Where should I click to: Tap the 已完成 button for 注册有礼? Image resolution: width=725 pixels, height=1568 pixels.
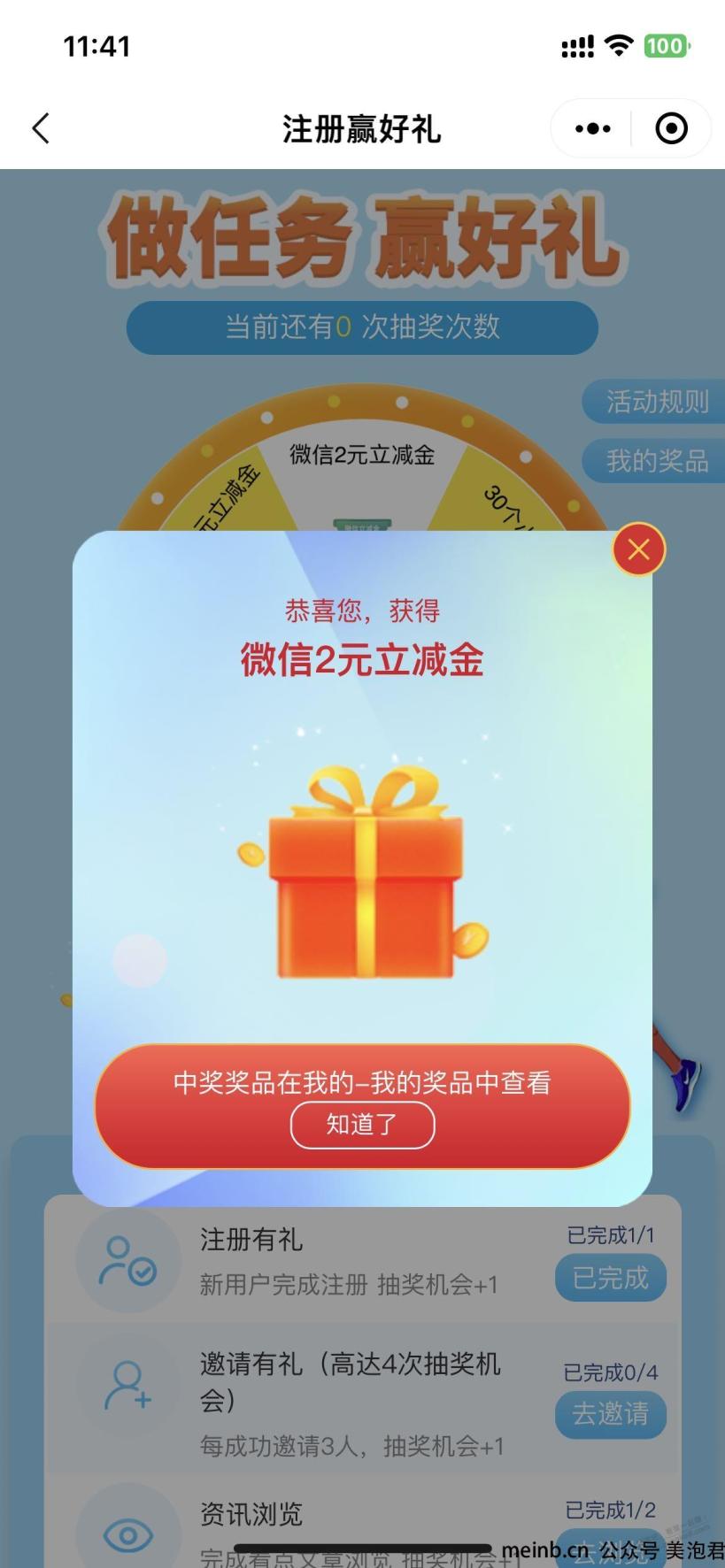pyautogui.click(x=610, y=1278)
